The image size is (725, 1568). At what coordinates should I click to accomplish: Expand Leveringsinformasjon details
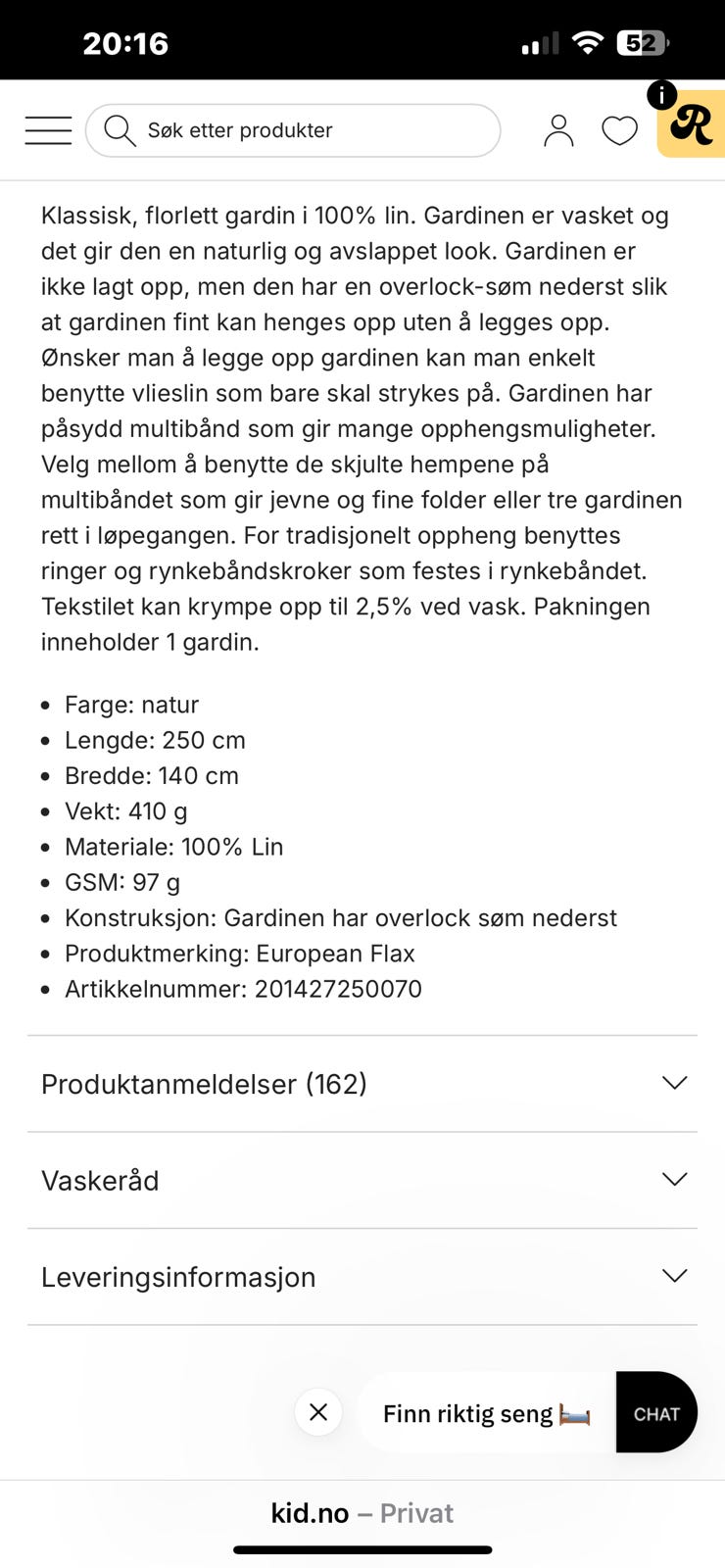tap(177, 1276)
